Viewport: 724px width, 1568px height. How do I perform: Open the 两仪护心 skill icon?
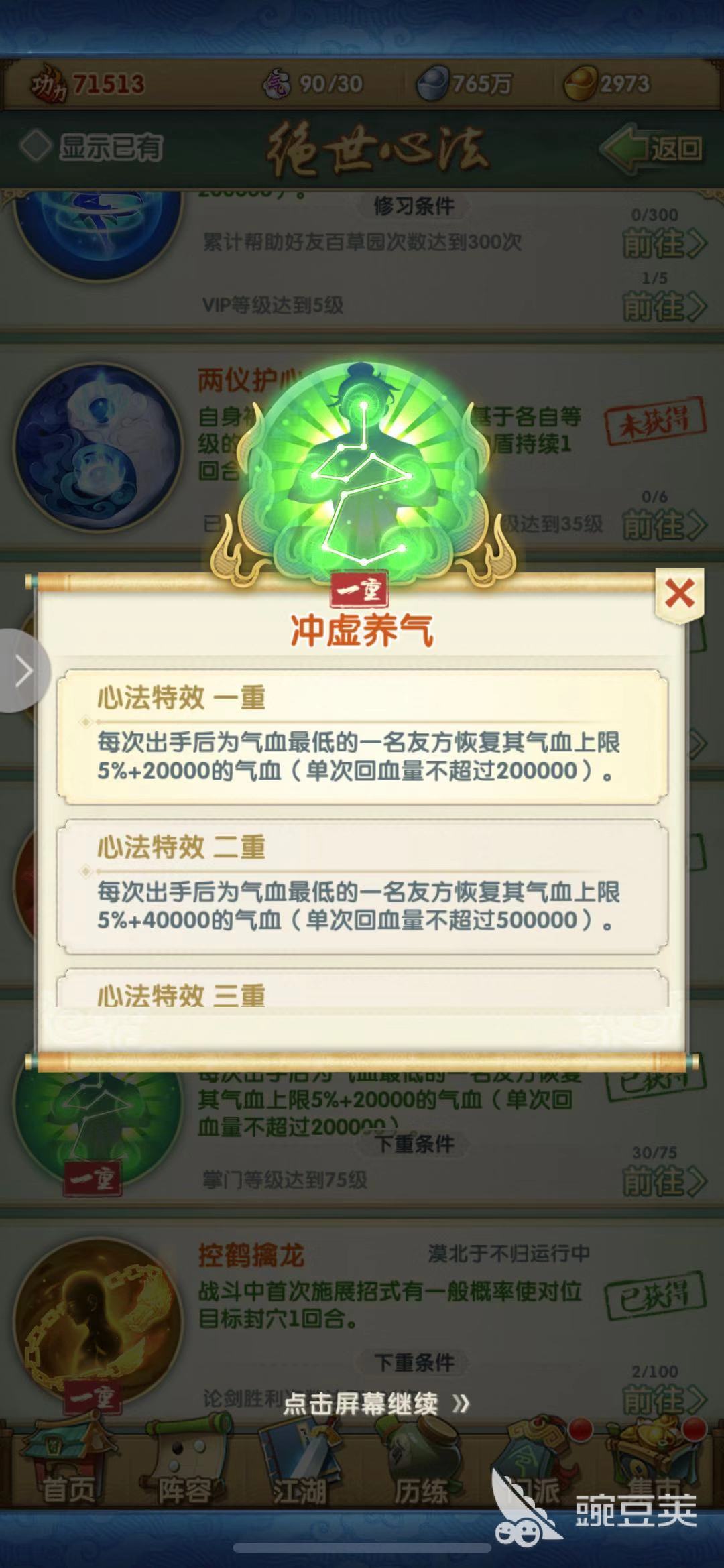97,447
